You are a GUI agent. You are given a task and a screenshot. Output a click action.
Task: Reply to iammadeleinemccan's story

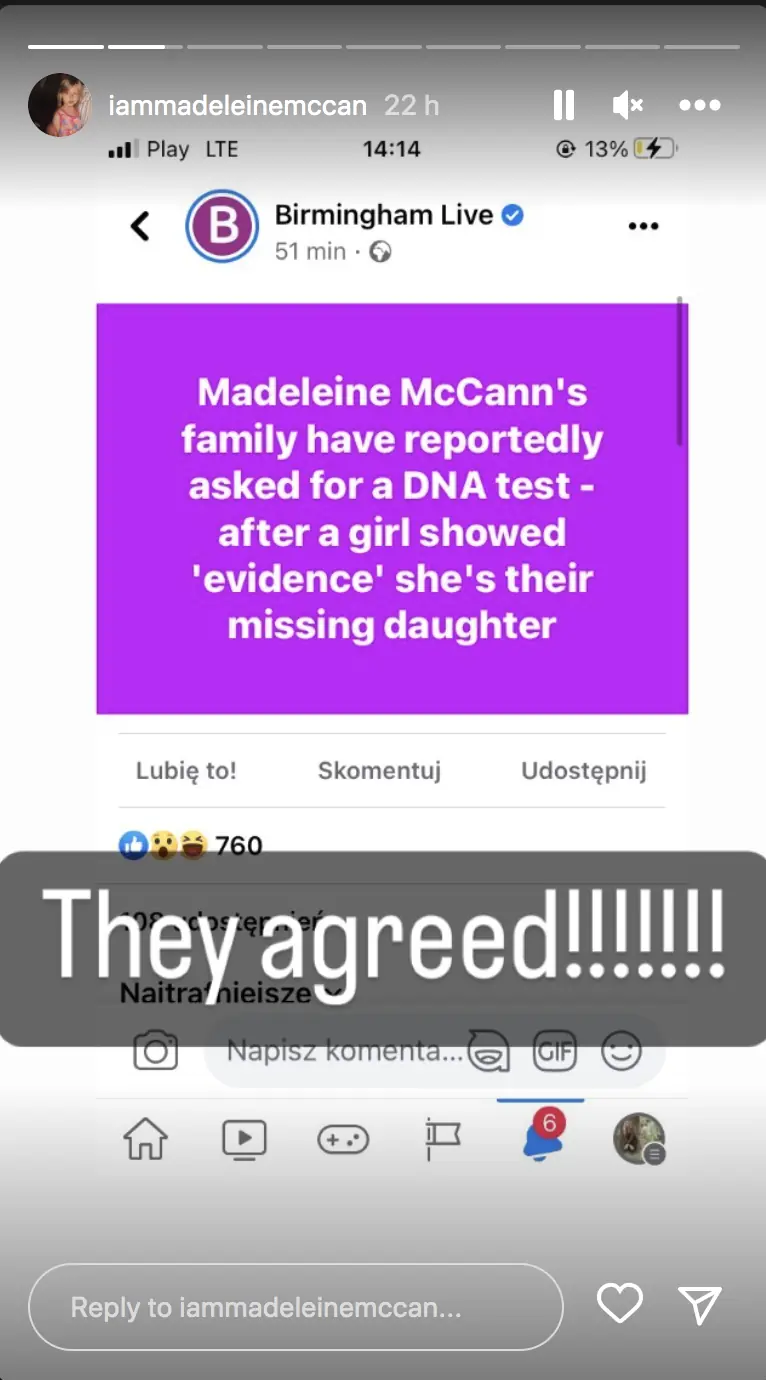[x=296, y=1307]
